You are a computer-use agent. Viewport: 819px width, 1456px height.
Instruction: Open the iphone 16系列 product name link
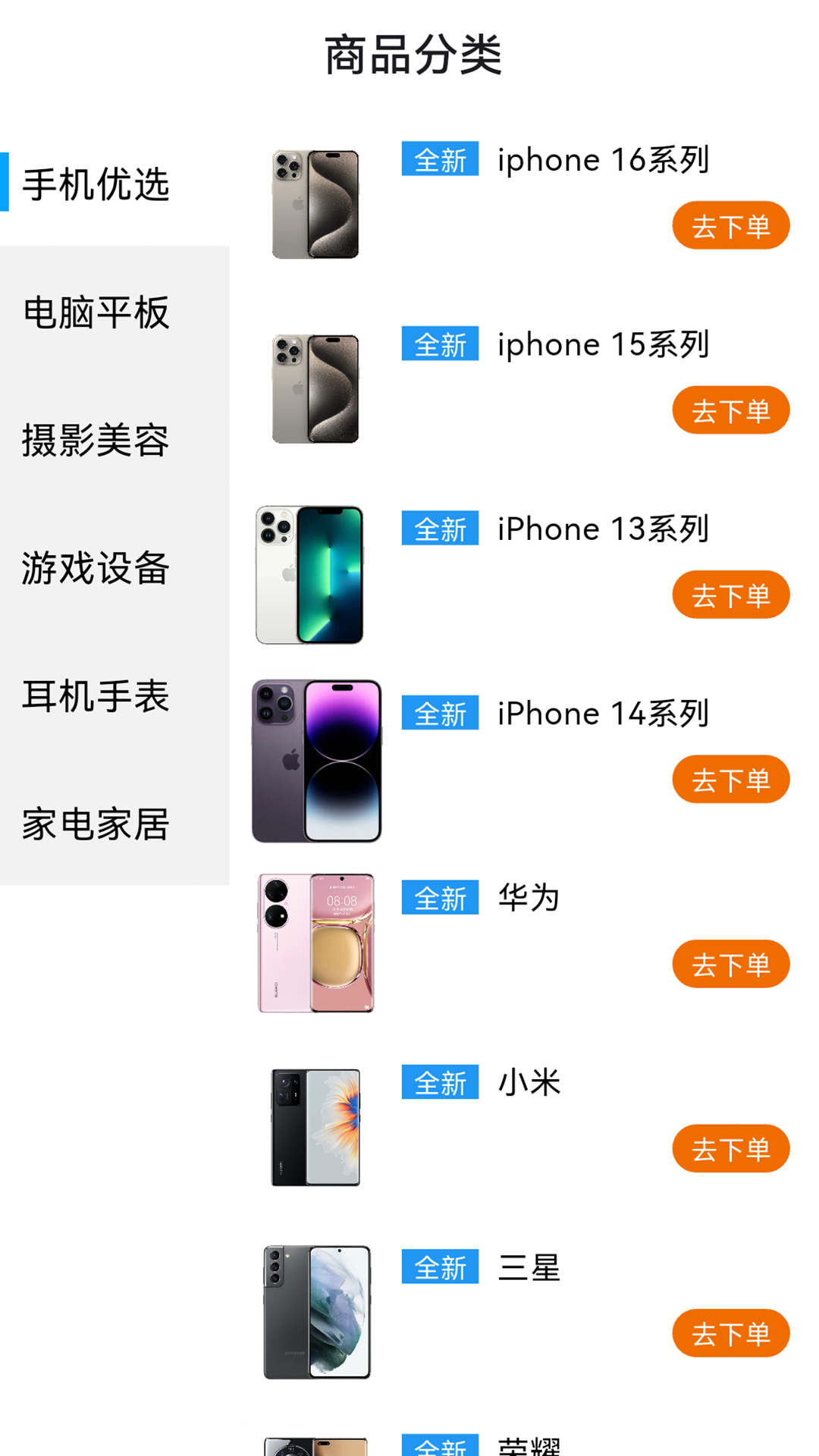603,160
